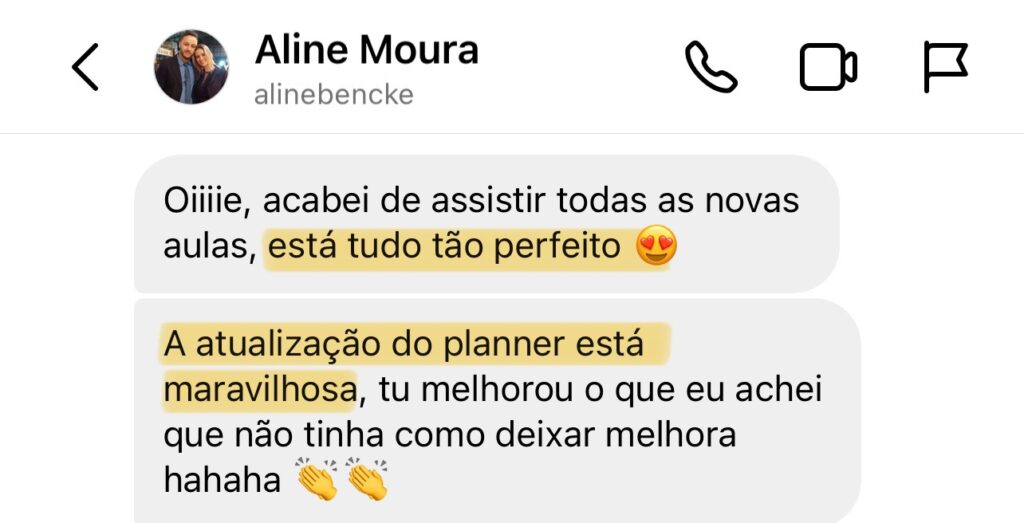Image resolution: width=1024 pixels, height=523 pixels.
Task: Start a video call with Aline Moura
Action: click(828, 67)
